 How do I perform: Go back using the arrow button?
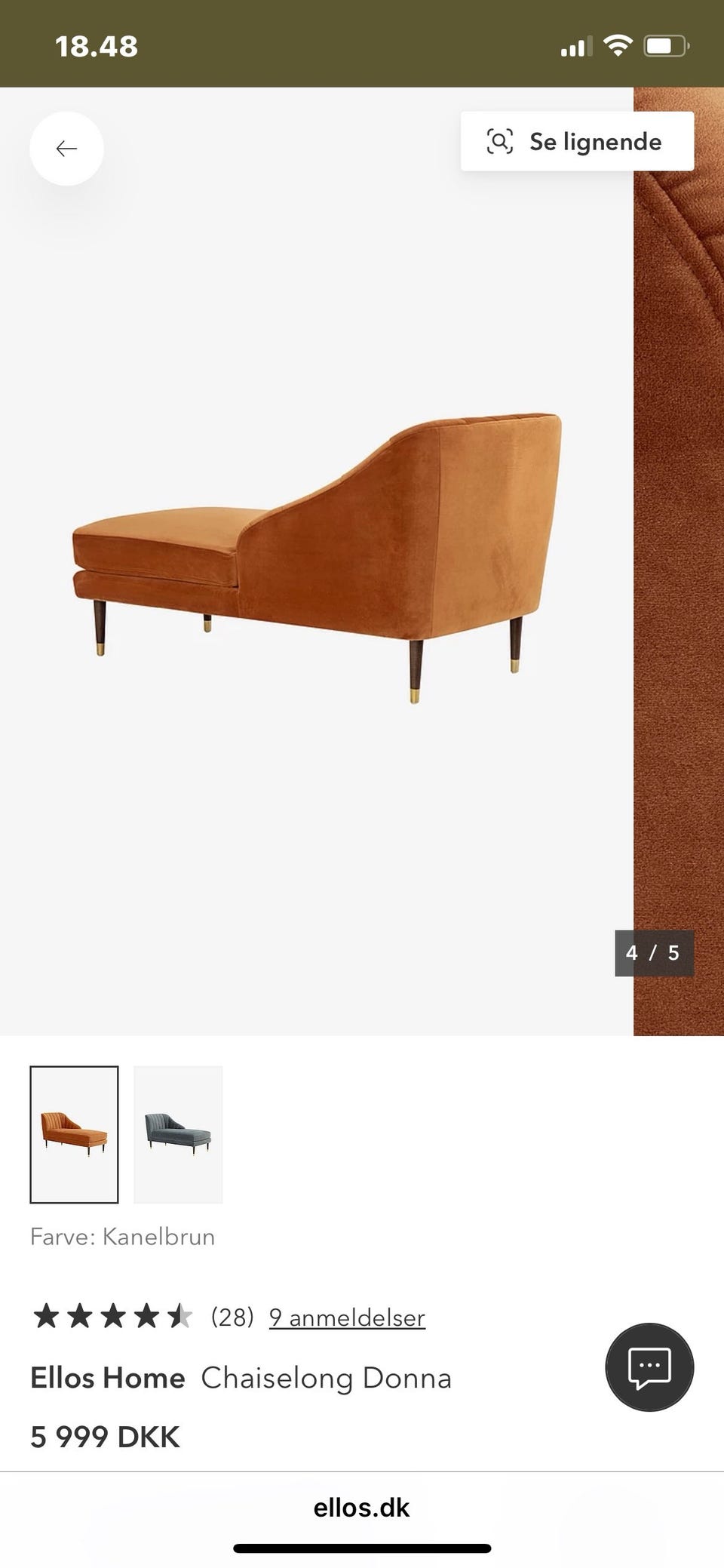point(66,149)
